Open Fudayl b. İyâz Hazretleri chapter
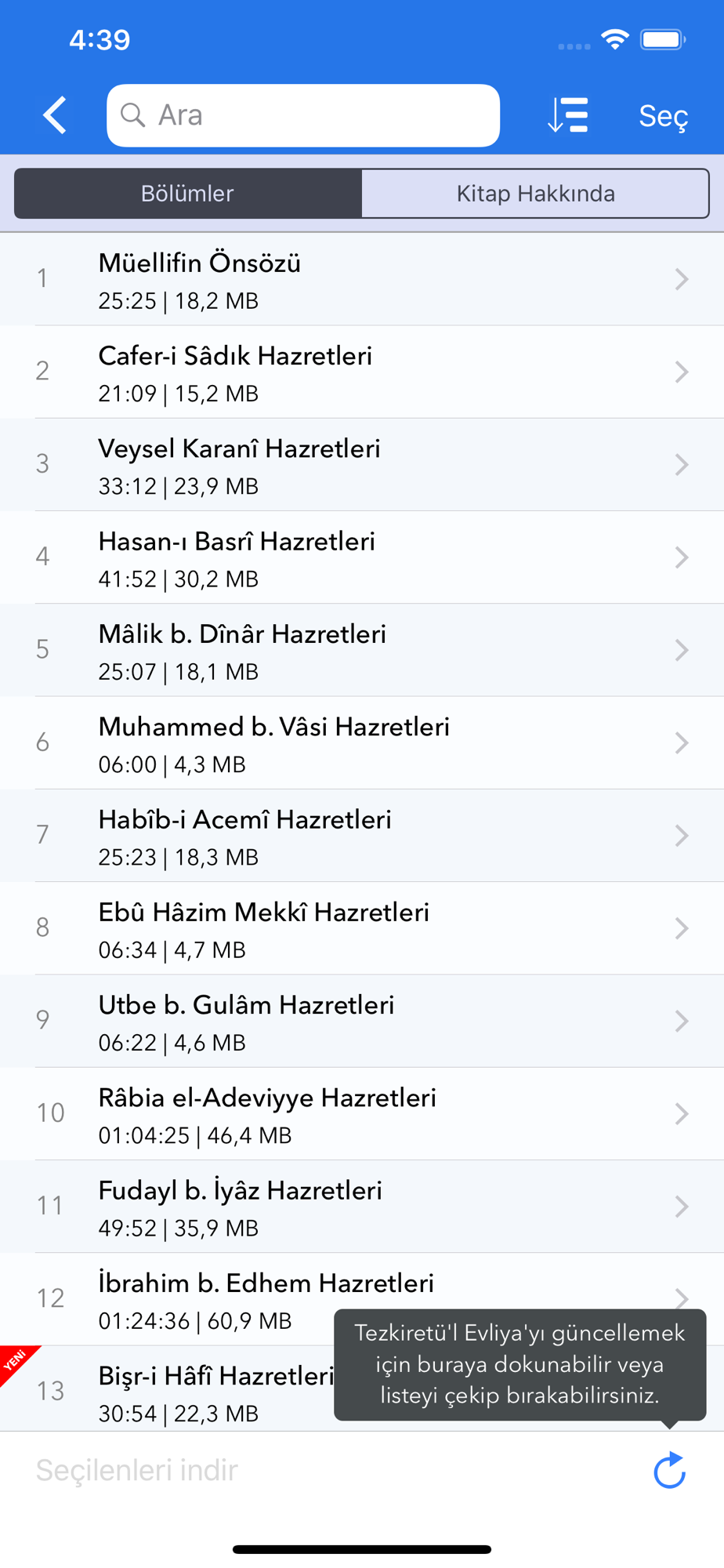Viewport: 724px width, 1568px height. [362, 1206]
